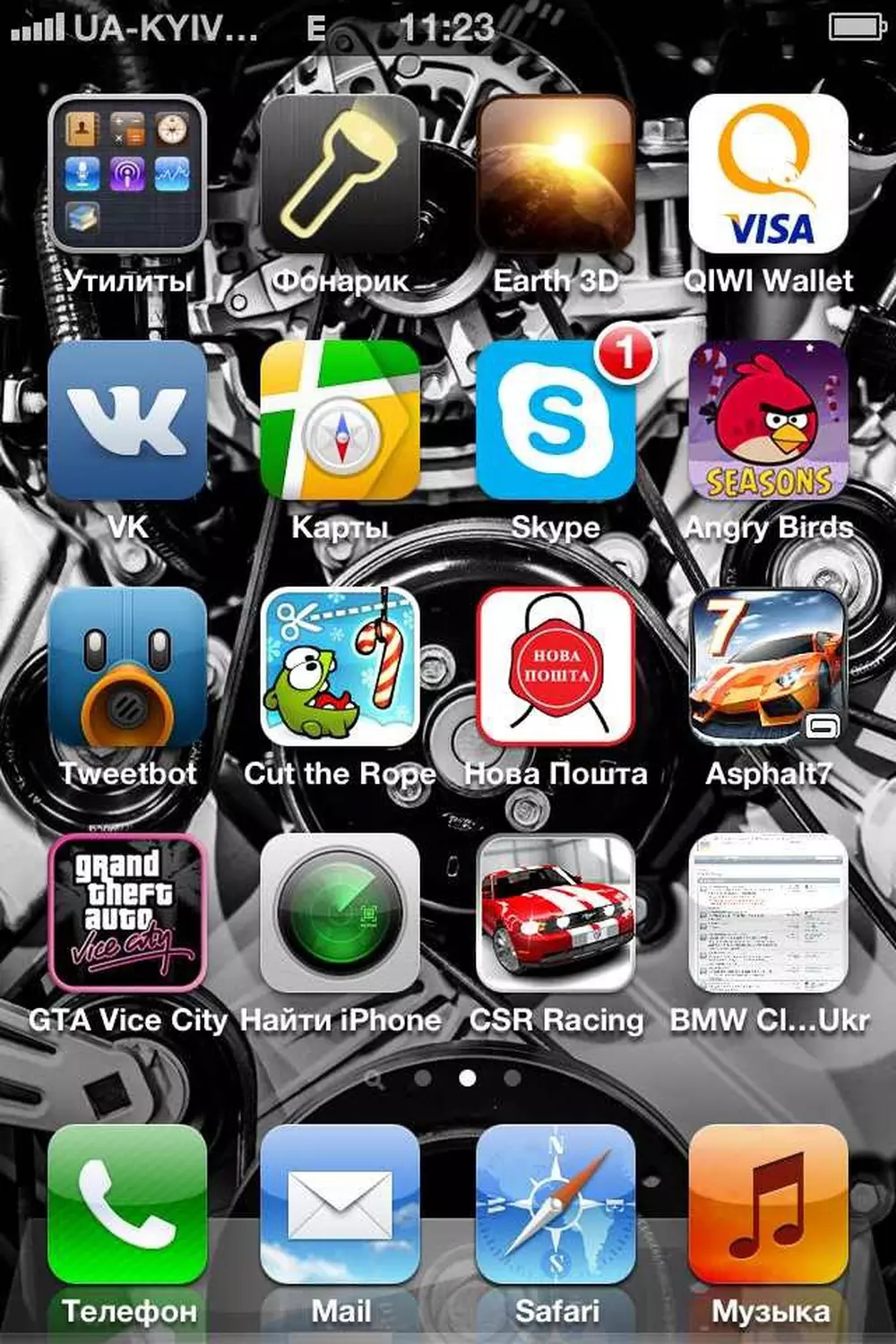The image size is (896, 1344).
Task: Launch CSR Racing game
Action: coord(556,913)
